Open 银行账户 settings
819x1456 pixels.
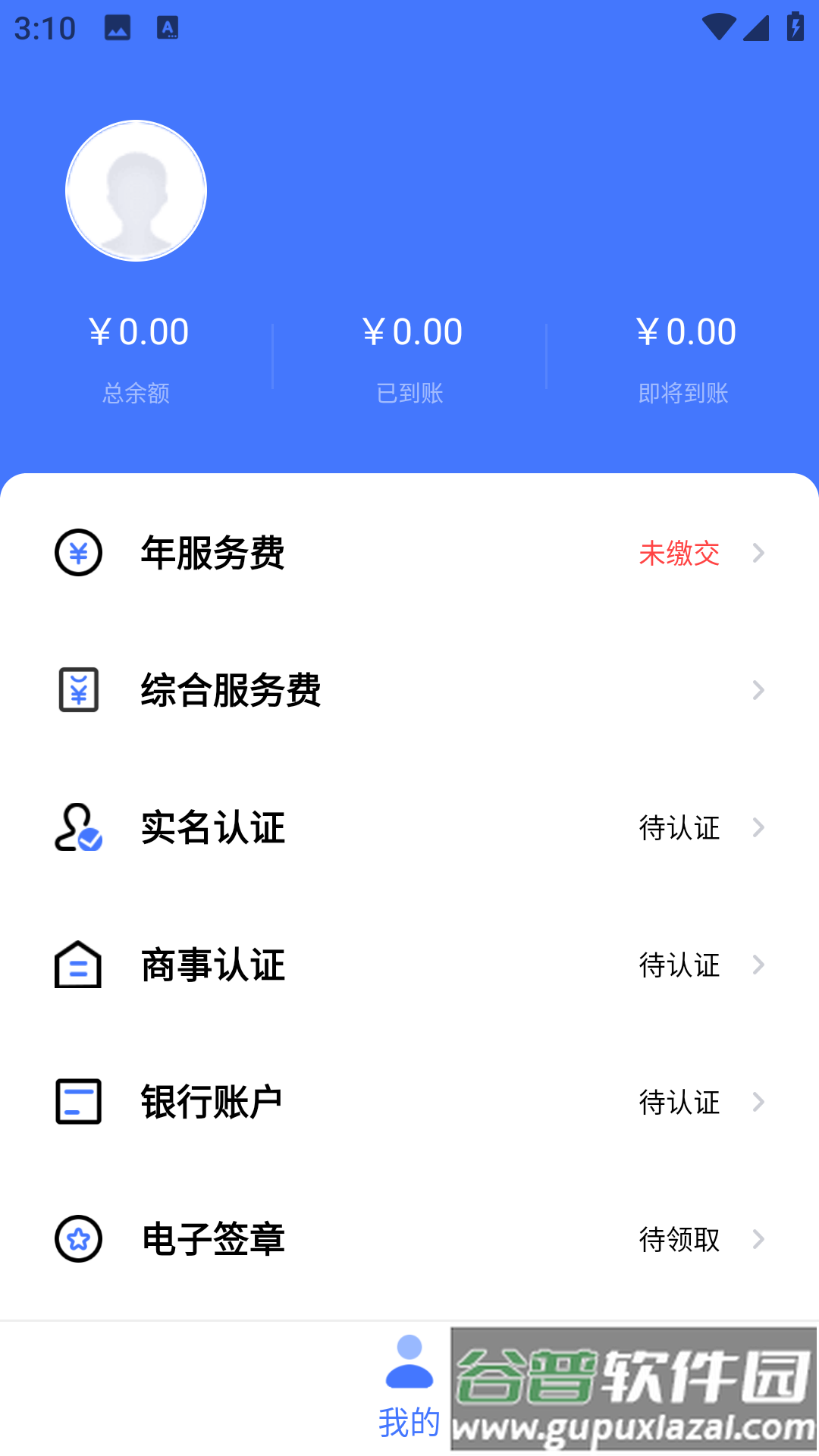point(409,1102)
